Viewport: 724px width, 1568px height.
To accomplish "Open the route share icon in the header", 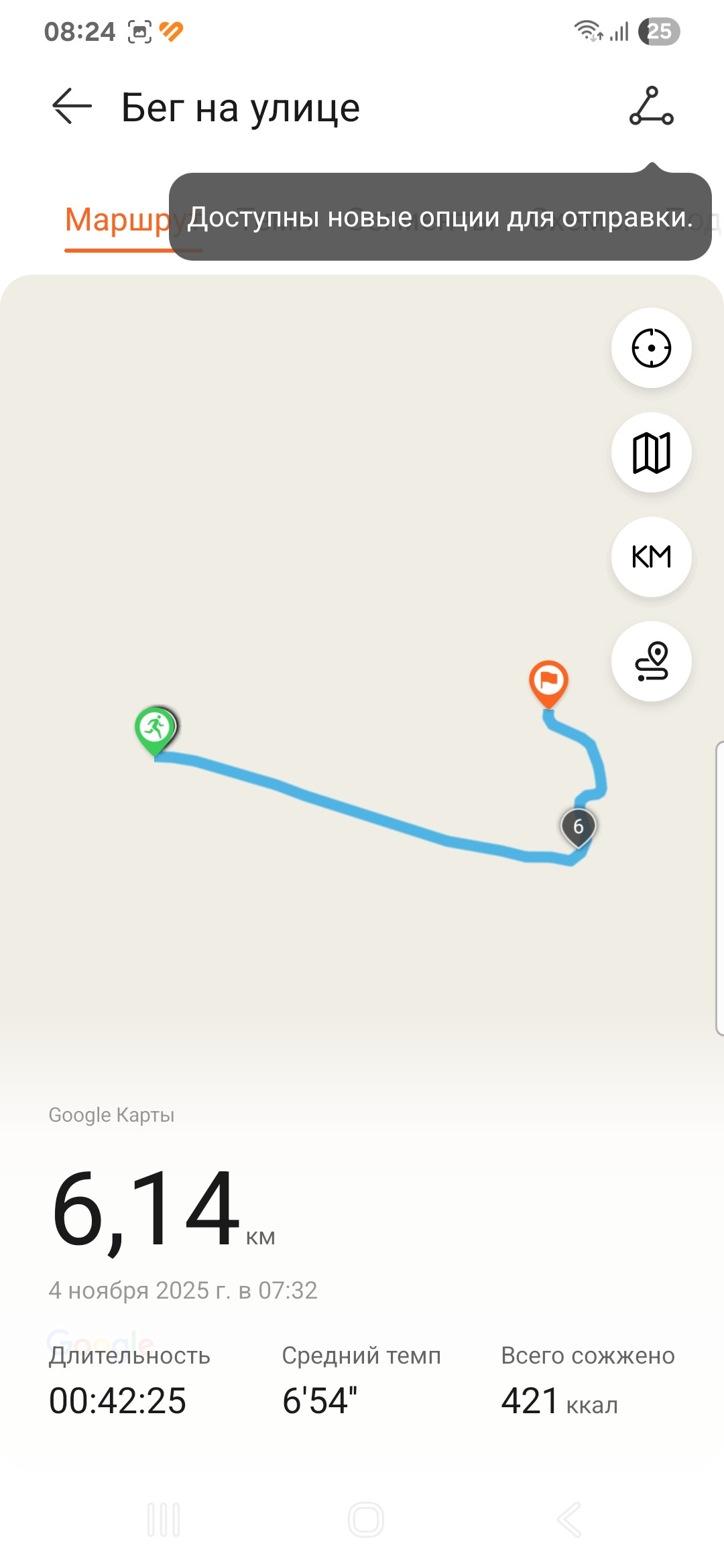I will tap(652, 107).
